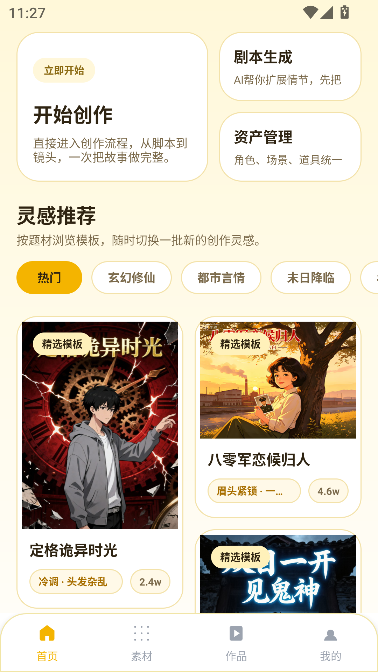The image size is (378, 672).
Task: Open the 见鬼神 template card
Action: (x=278, y=573)
